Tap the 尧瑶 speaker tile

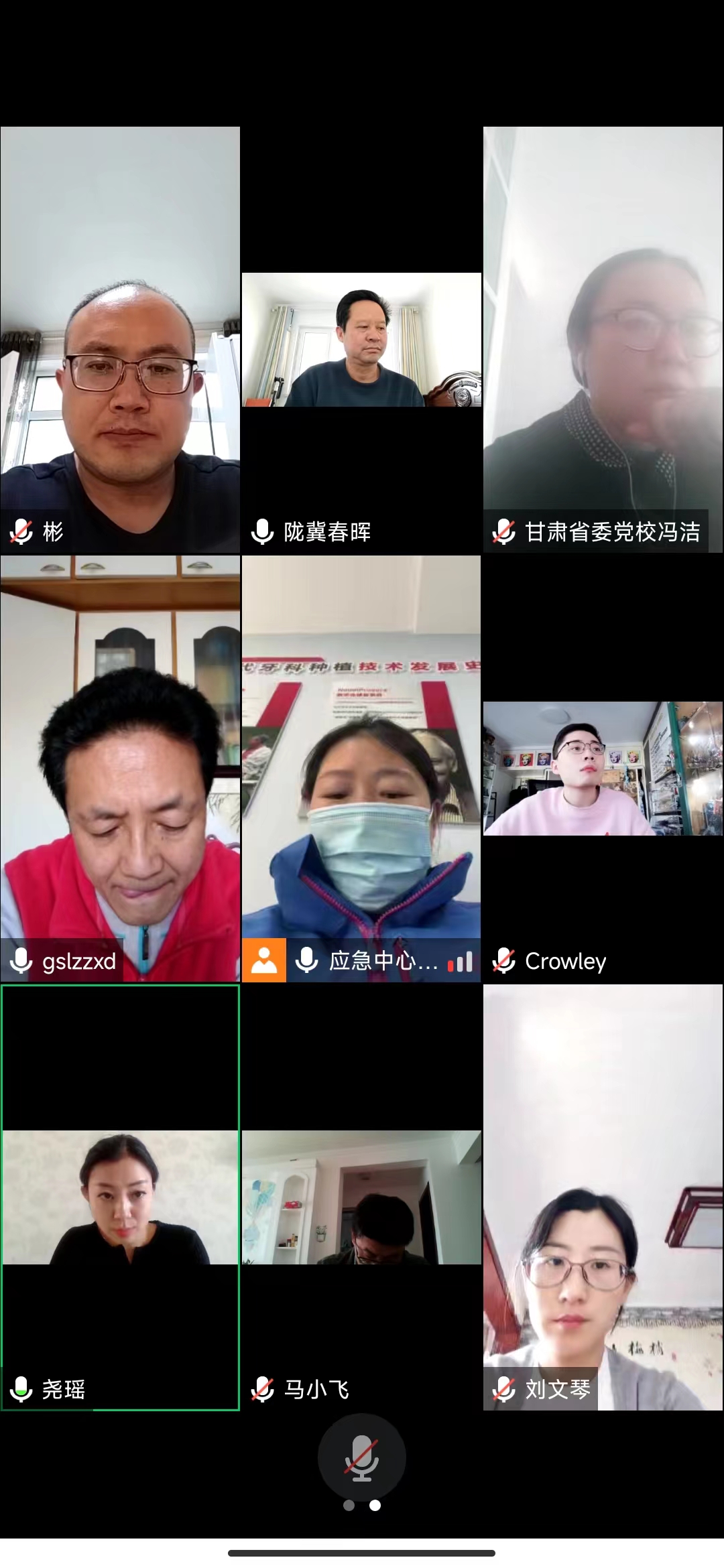pyautogui.click(x=121, y=1197)
